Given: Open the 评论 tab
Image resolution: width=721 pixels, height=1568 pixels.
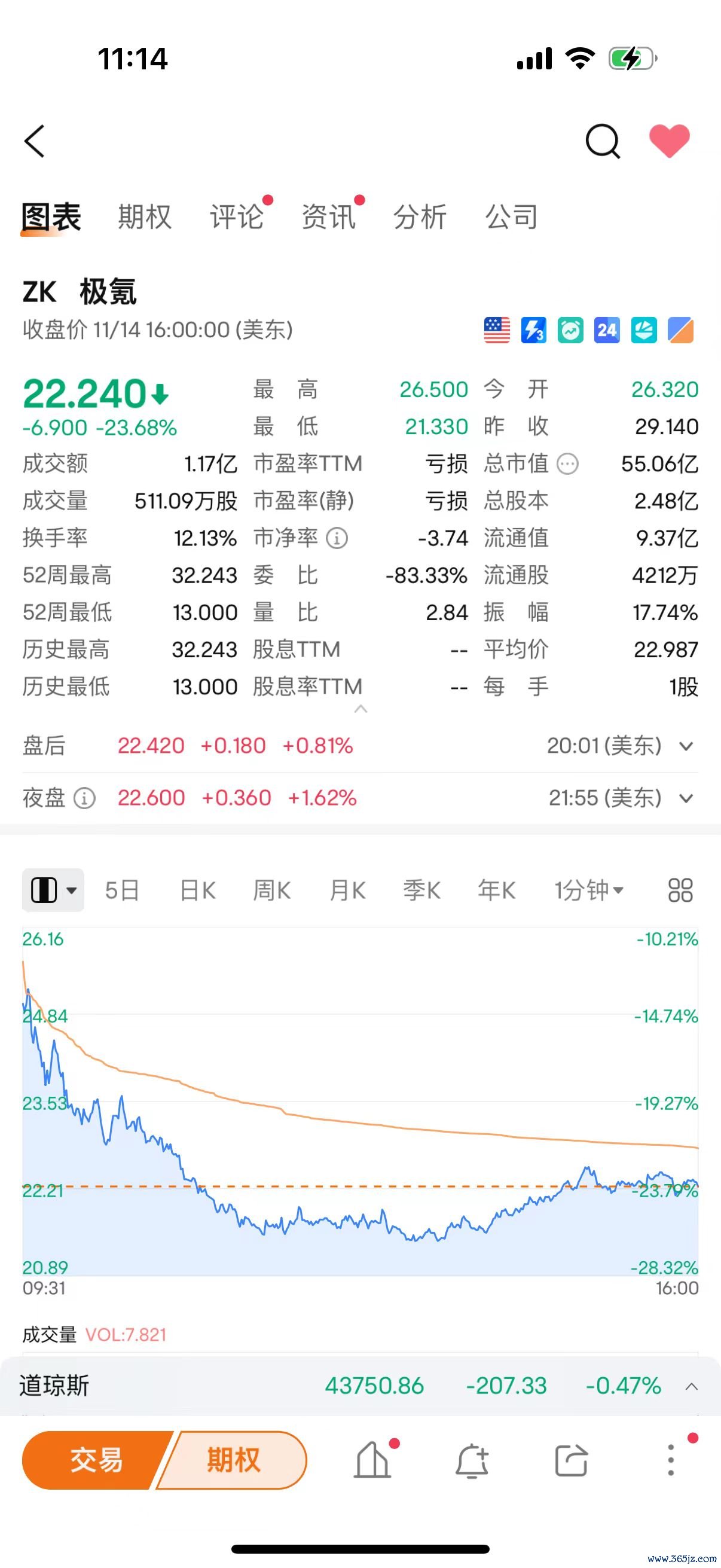Looking at the screenshot, I should 237,217.
